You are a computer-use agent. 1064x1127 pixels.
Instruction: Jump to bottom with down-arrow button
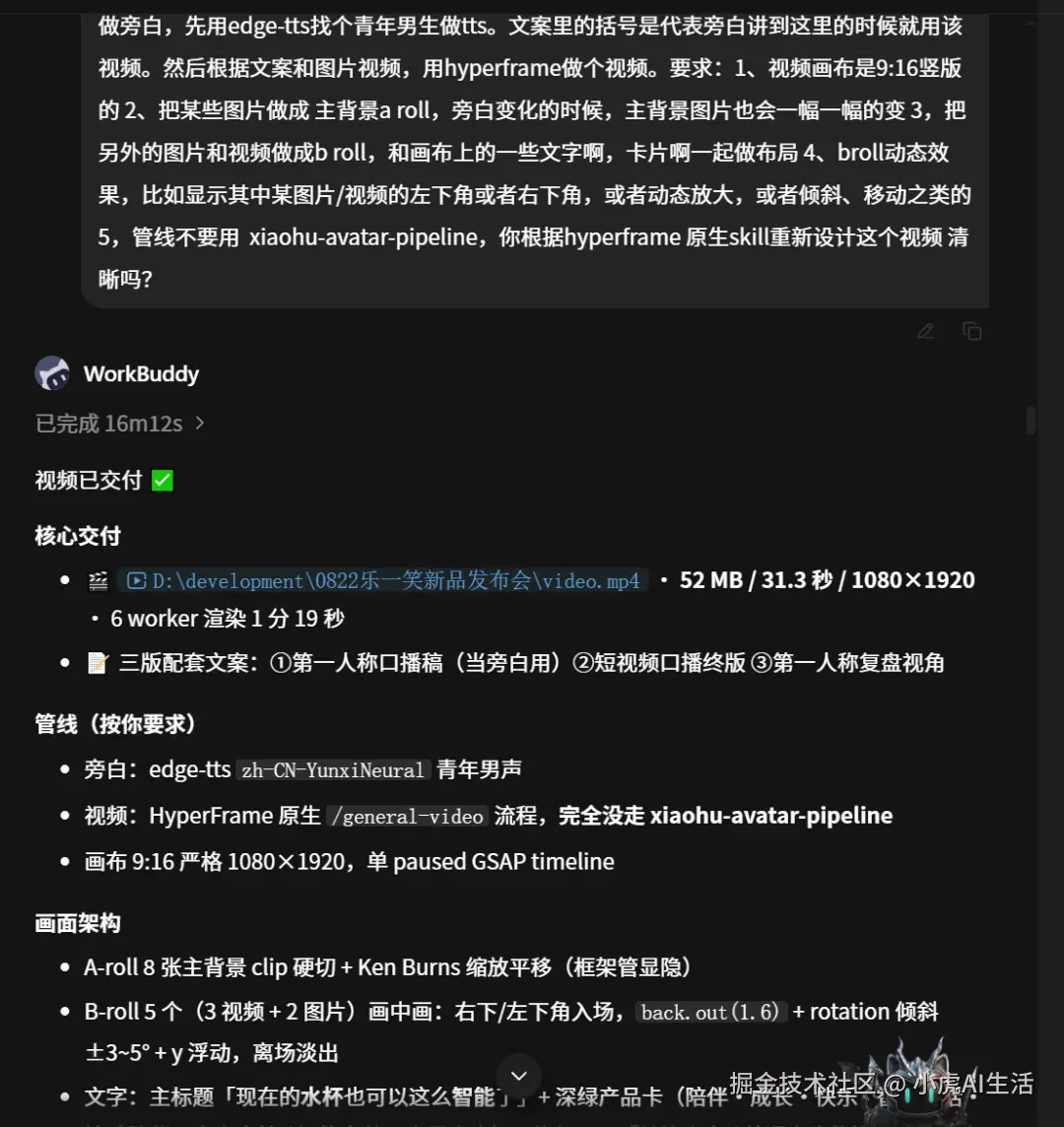point(519,1075)
